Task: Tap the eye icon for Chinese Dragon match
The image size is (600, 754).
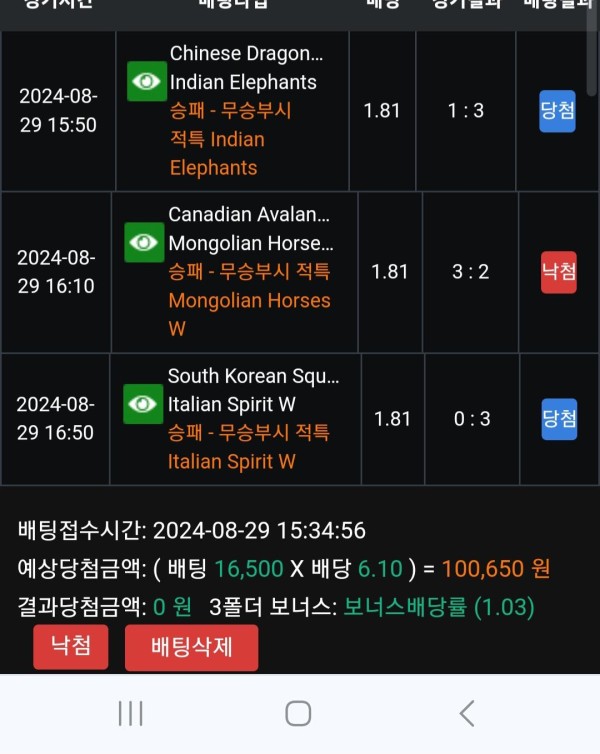Action: (147, 81)
